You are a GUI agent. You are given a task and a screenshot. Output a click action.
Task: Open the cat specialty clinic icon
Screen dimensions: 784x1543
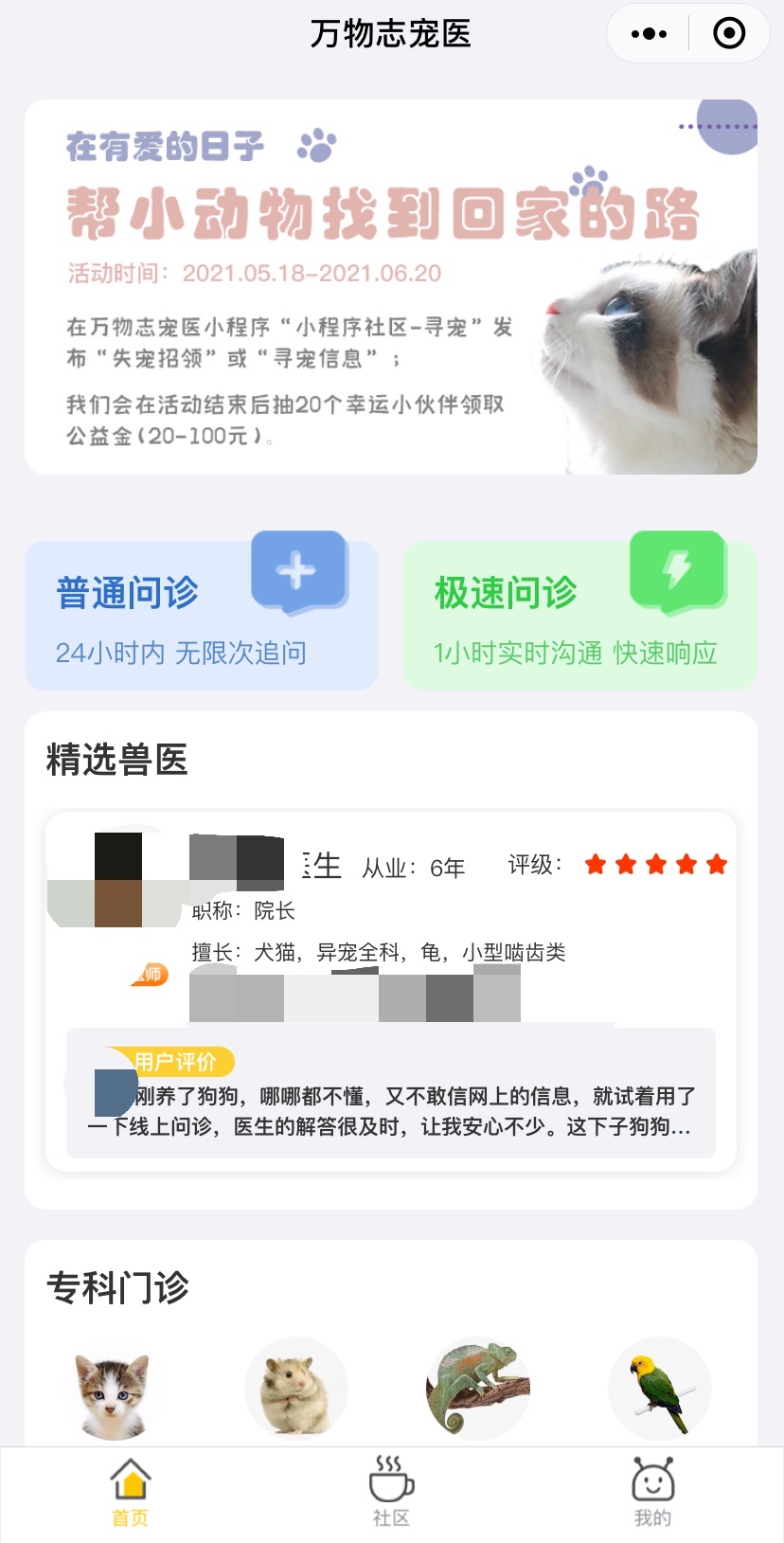(114, 1388)
